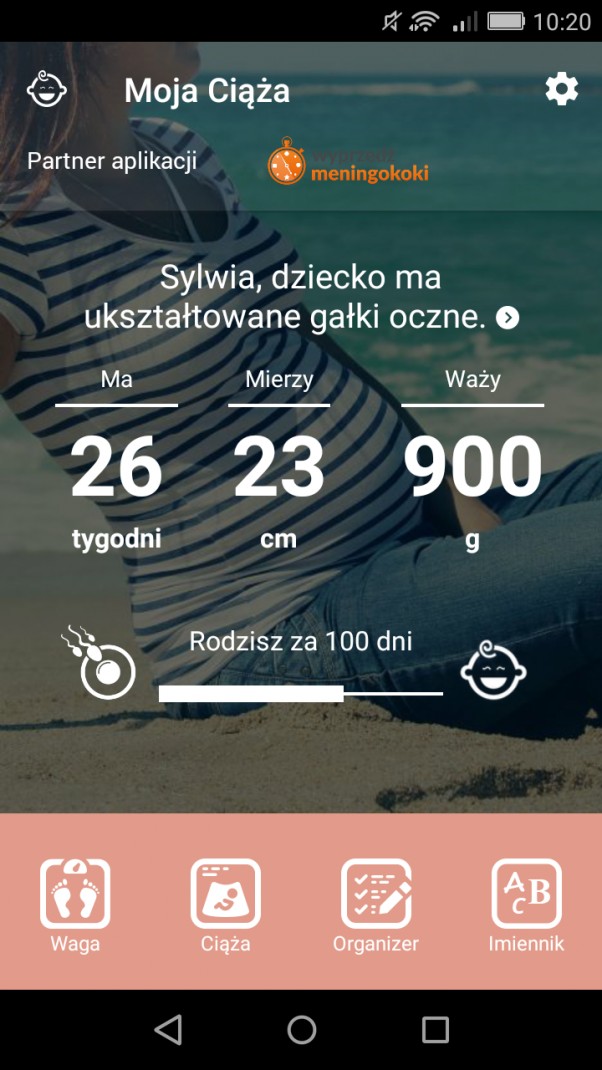Screen dimensions: 602x1070
Task: Tap the baby face icon in header
Action: [47, 90]
